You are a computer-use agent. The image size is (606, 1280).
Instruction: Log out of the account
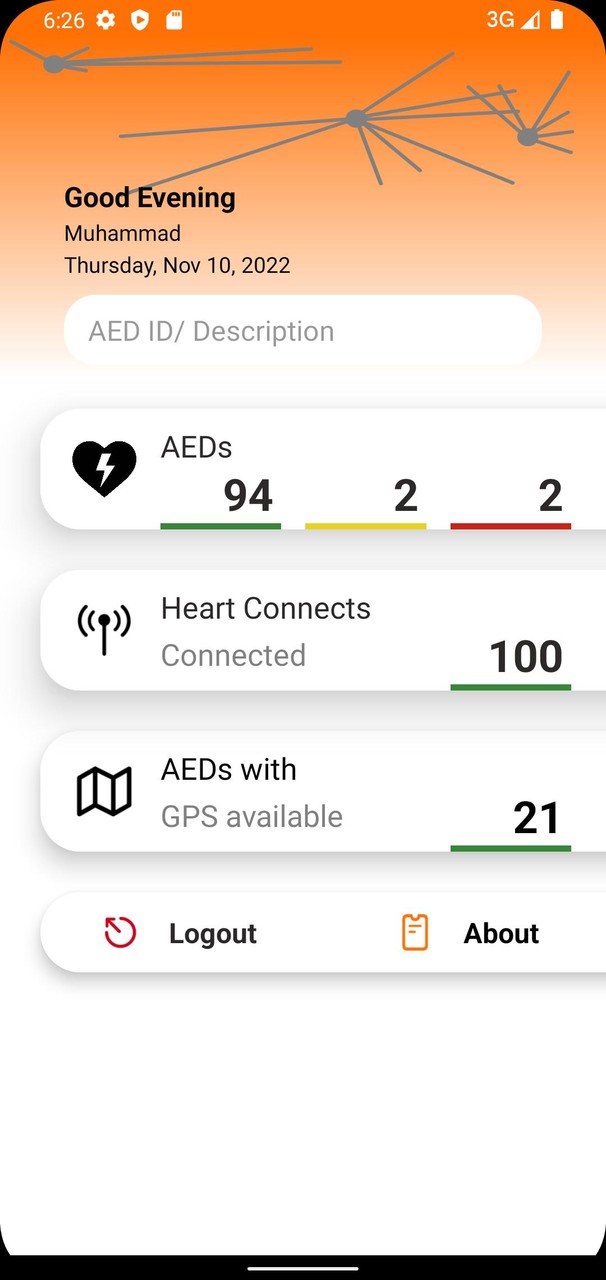pos(182,933)
